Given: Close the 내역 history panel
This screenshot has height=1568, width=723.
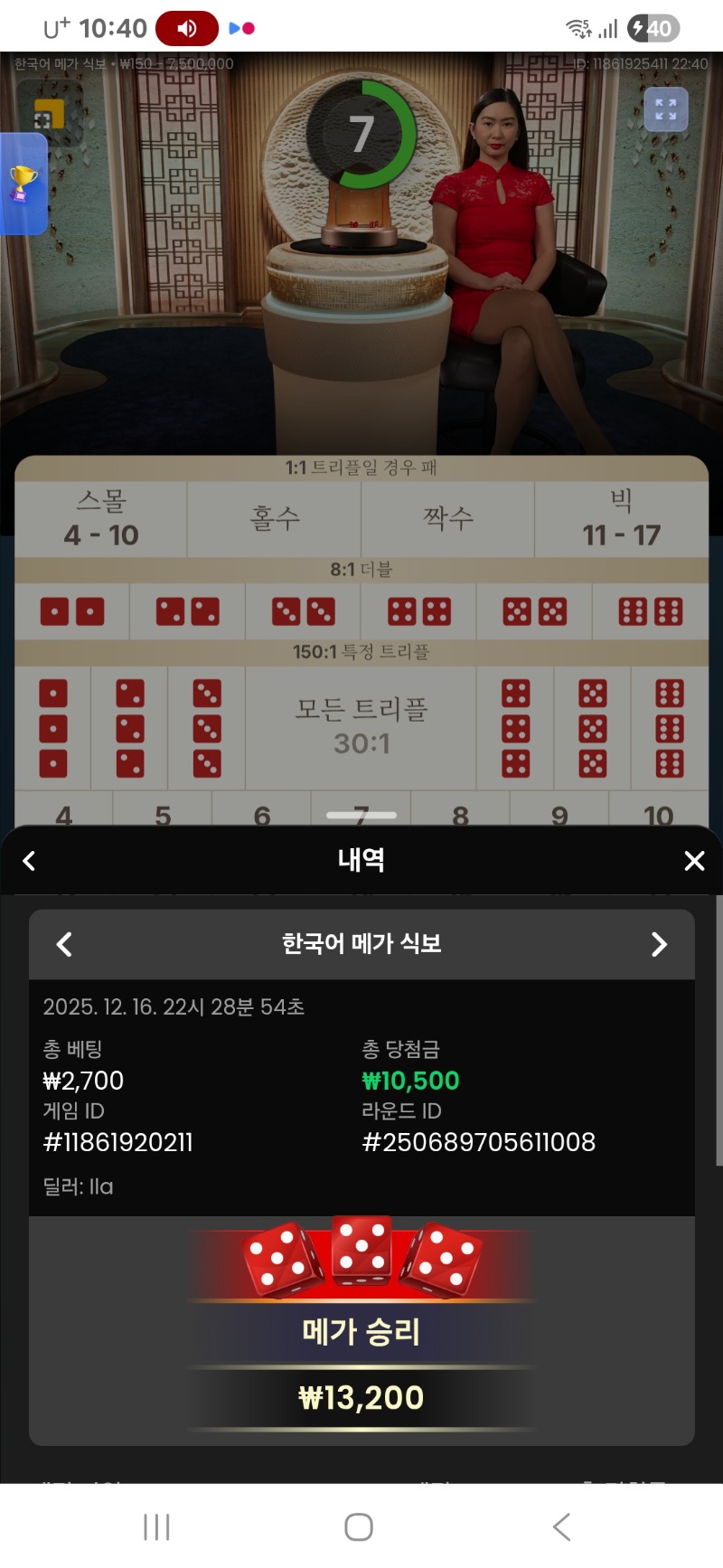Looking at the screenshot, I should tap(693, 861).
